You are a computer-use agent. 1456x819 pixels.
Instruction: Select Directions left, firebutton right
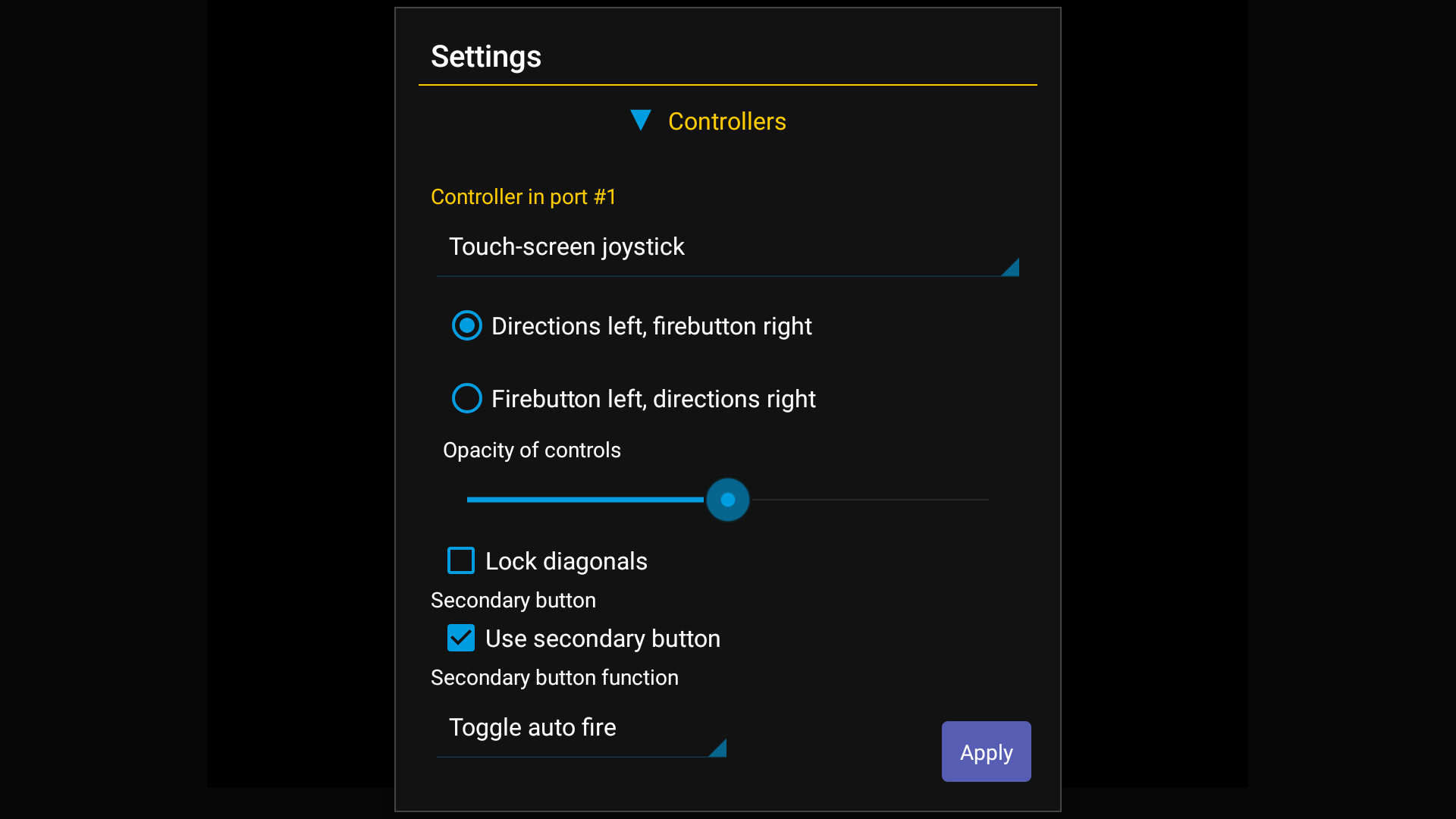[467, 326]
